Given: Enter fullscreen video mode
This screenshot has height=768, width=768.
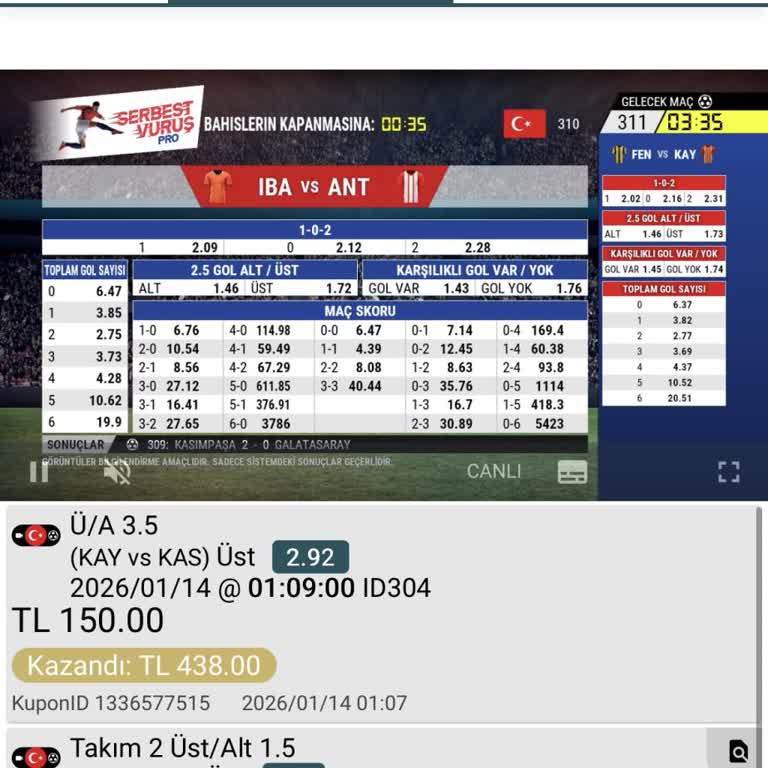Looking at the screenshot, I should pyautogui.click(x=729, y=472).
